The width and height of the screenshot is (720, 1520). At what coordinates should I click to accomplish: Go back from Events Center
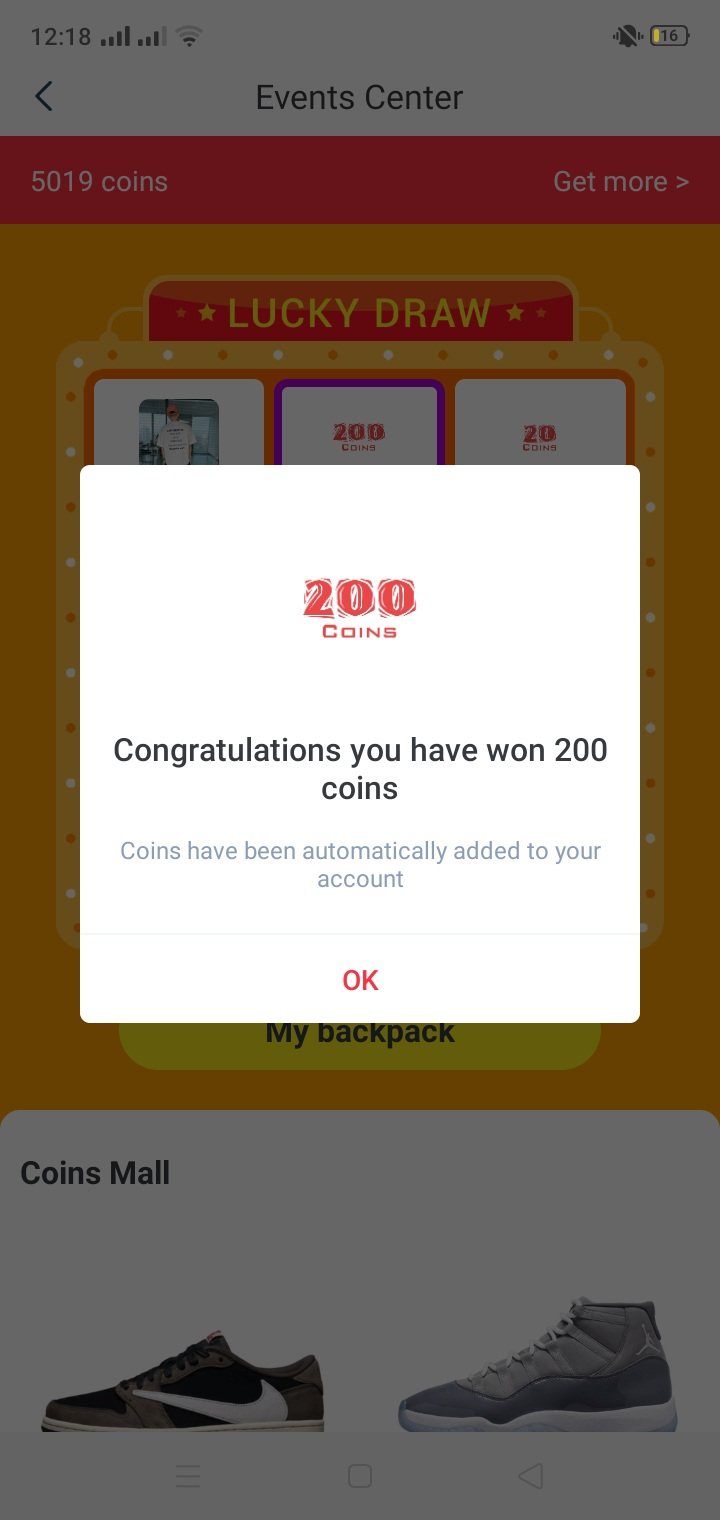click(44, 97)
